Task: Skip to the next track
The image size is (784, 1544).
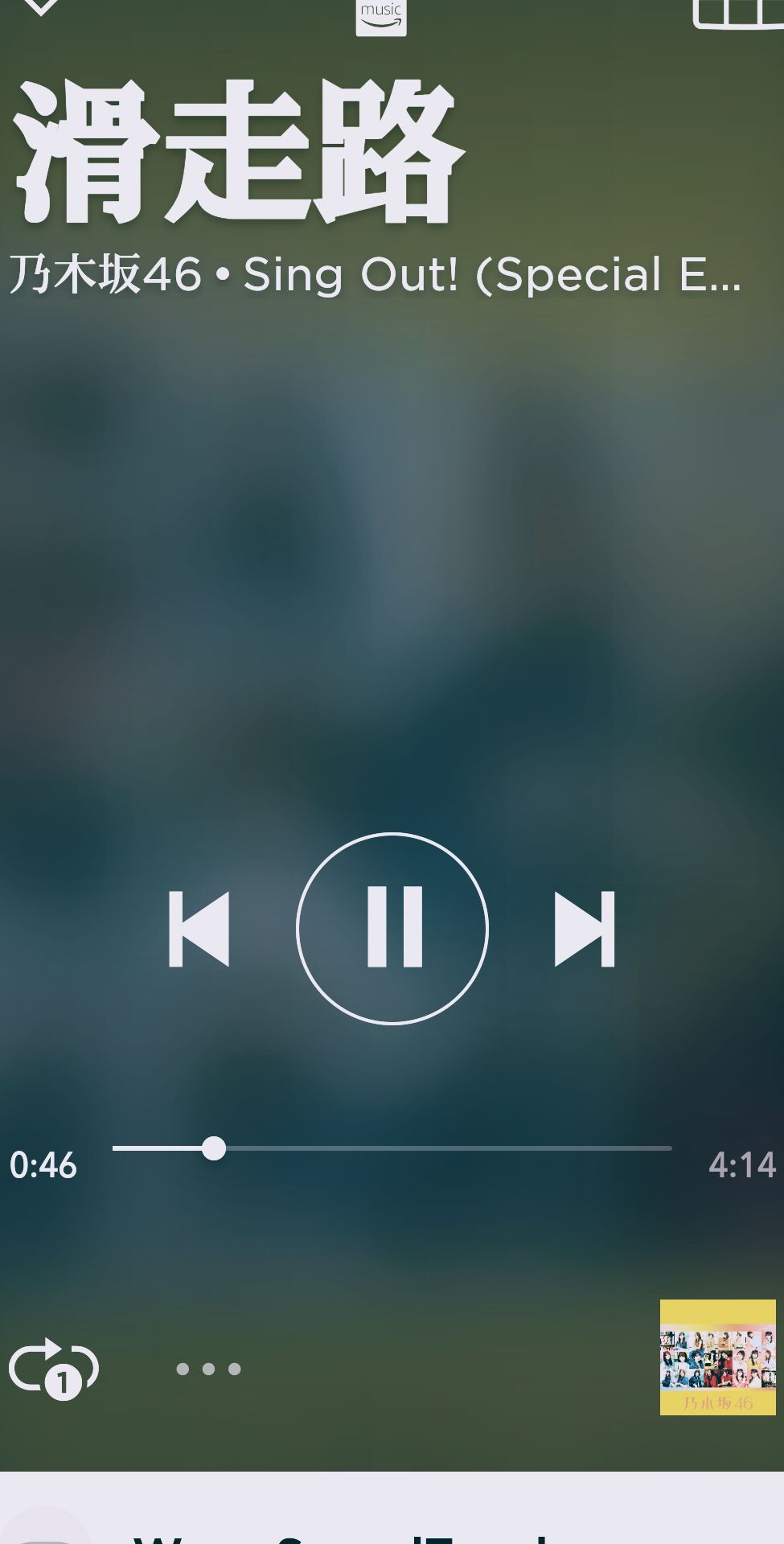Action: [x=585, y=929]
